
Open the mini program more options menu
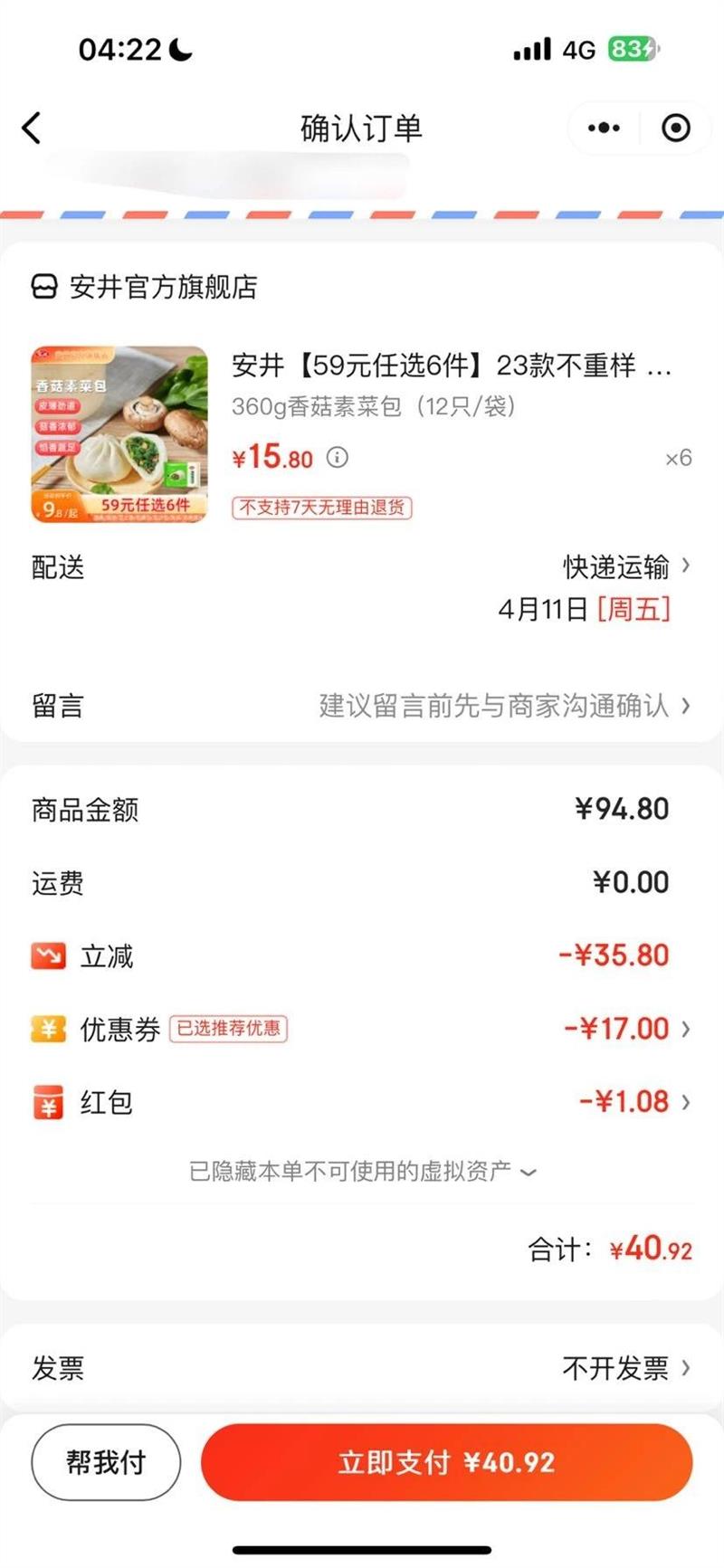[x=604, y=128]
